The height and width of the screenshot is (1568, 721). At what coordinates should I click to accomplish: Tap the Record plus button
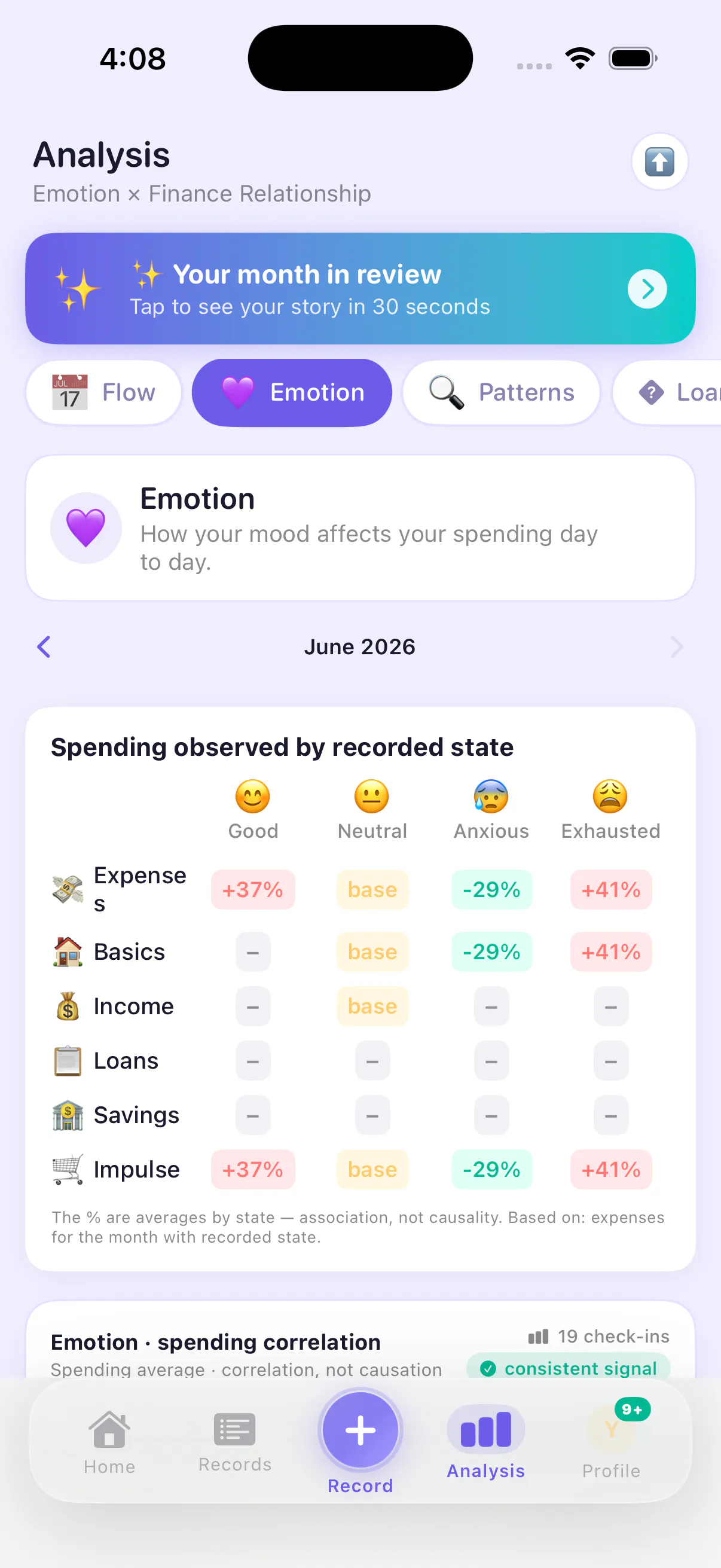360,1430
